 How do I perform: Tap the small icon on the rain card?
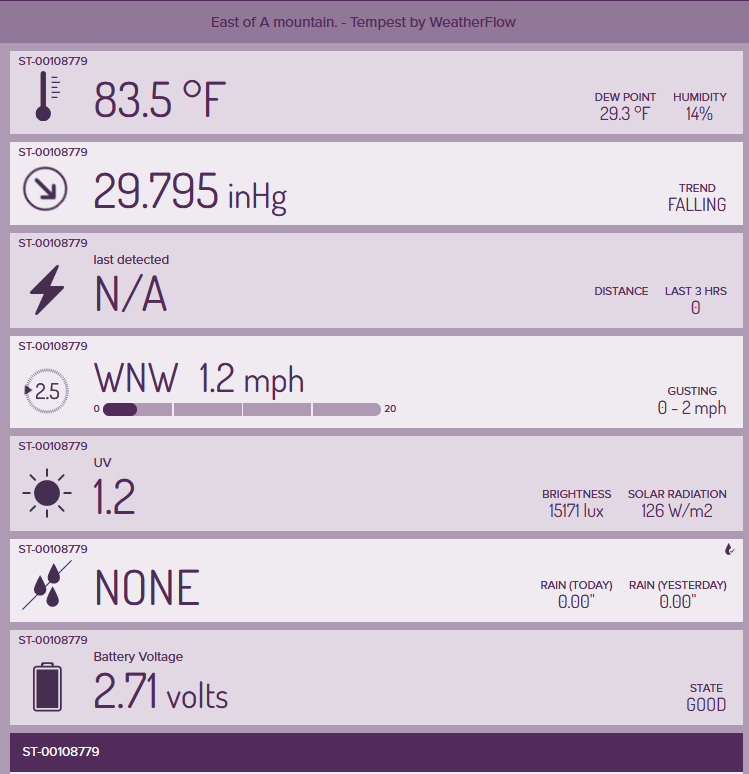[729, 549]
